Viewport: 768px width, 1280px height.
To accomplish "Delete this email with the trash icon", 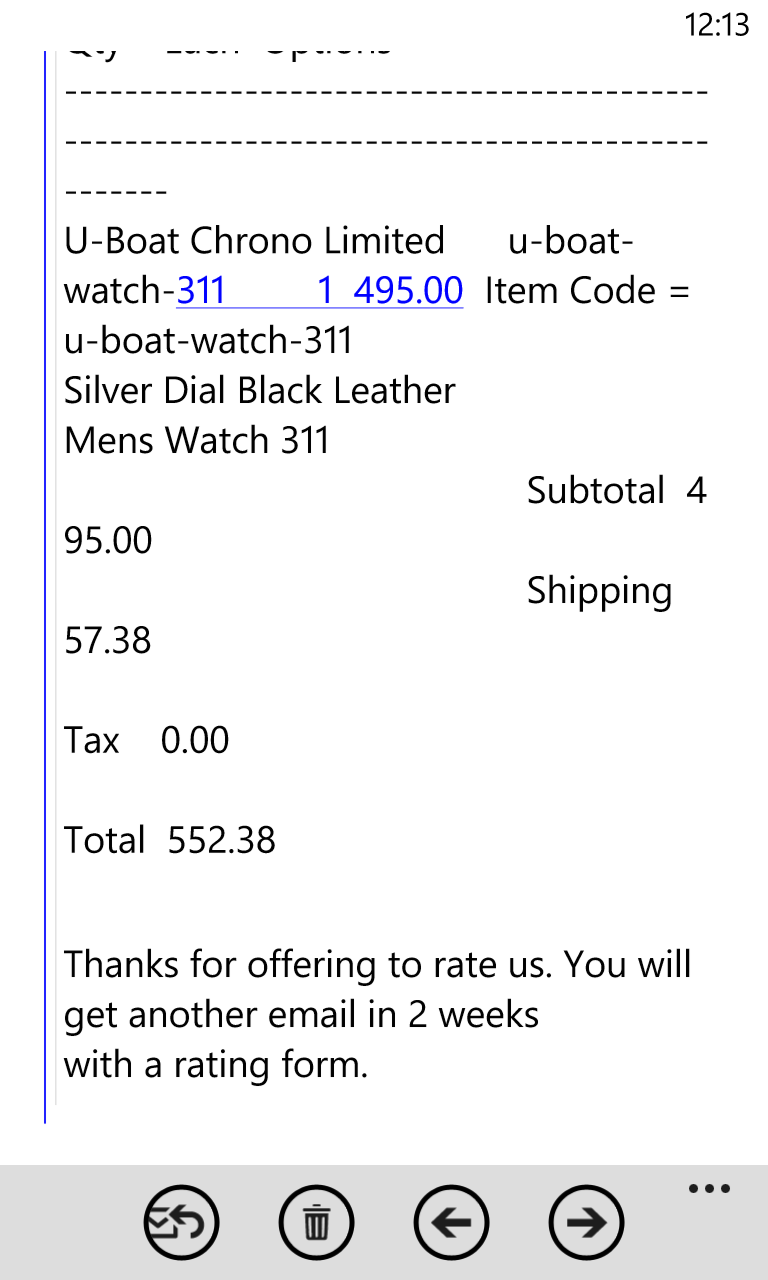I will pyautogui.click(x=316, y=1222).
